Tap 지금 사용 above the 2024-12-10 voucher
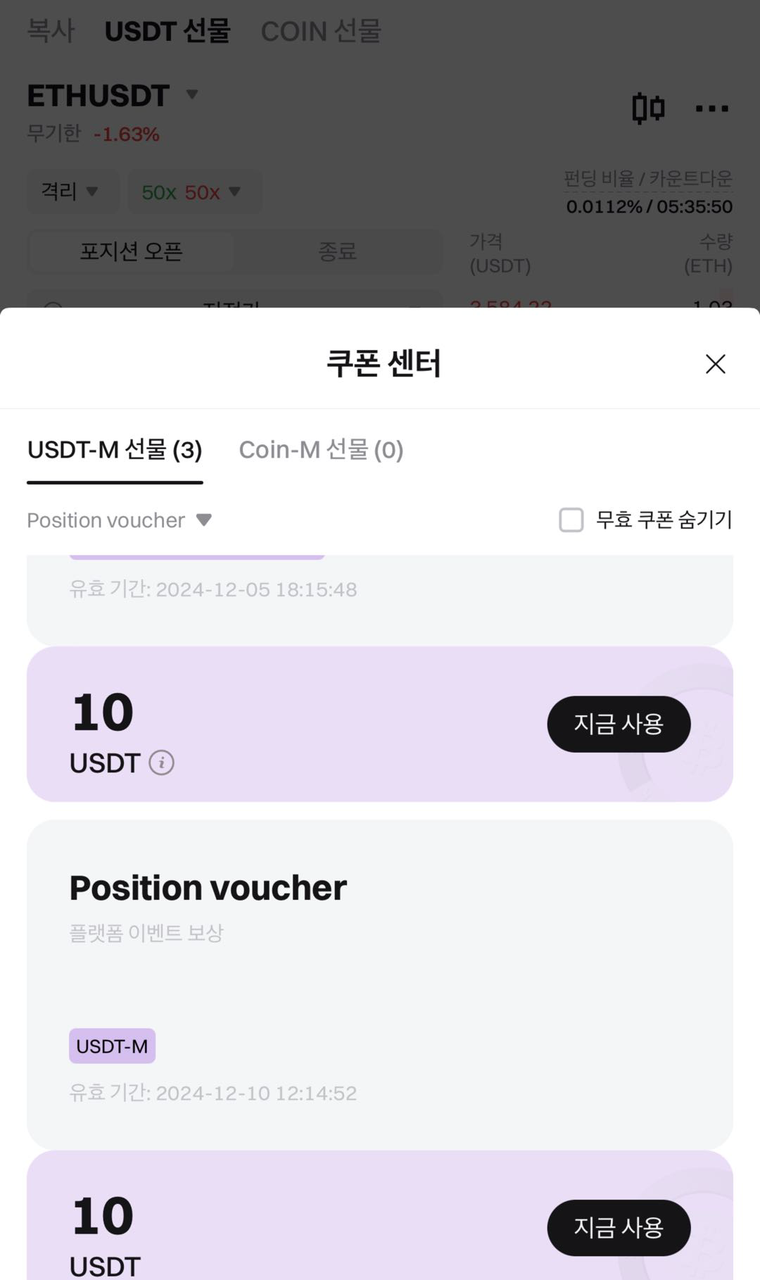Viewport: 760px width, 1280px height. (618, 724)
